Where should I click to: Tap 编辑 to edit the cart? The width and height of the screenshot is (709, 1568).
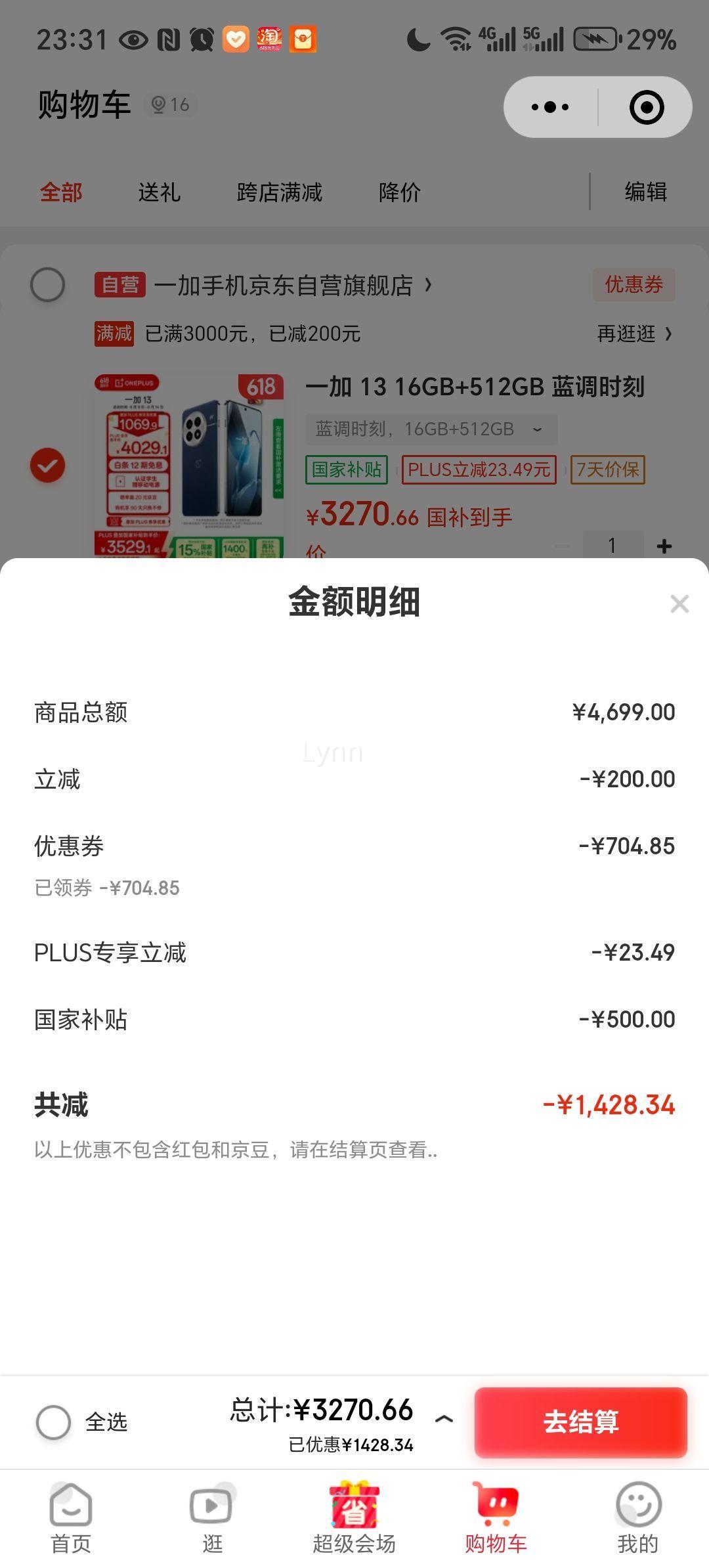[x=646, y=192]
